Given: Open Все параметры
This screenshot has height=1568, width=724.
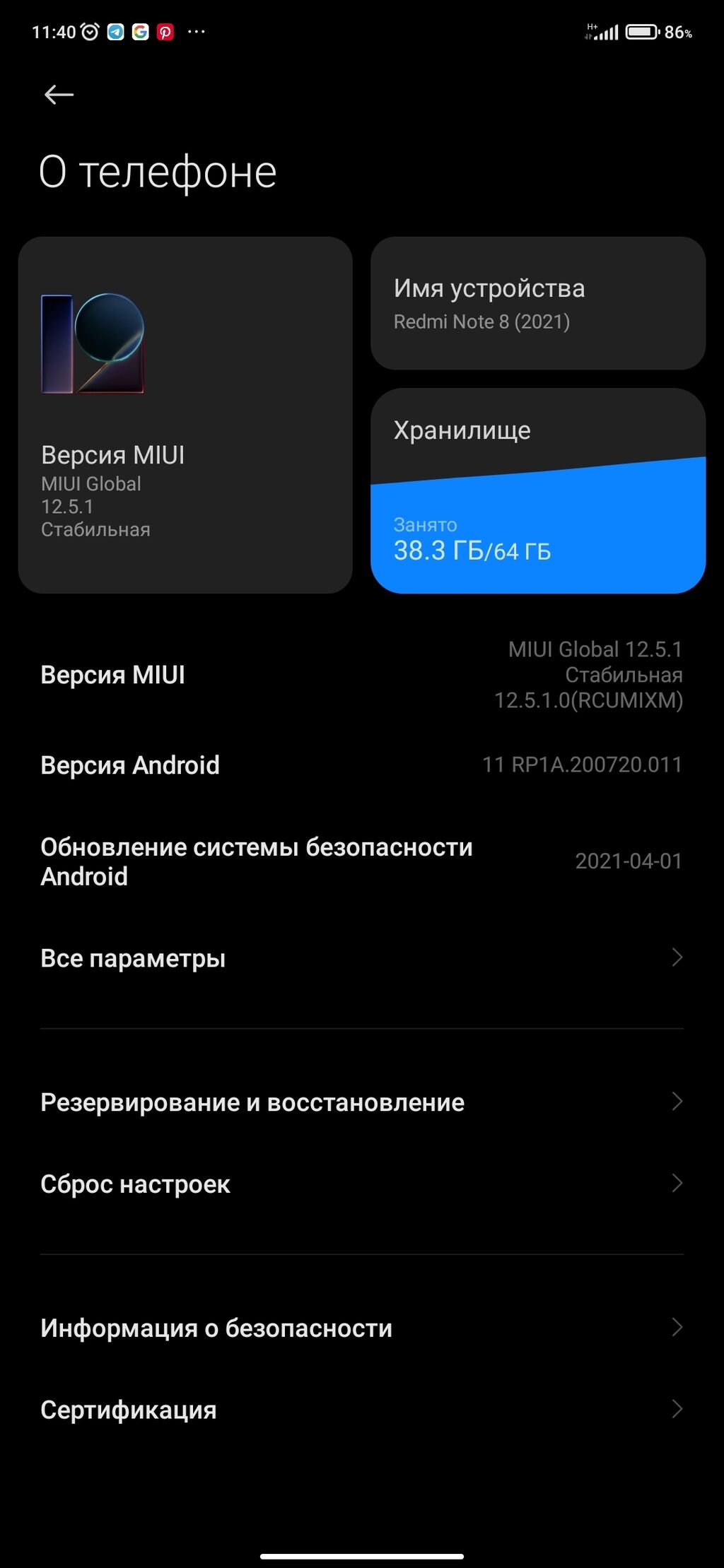Looking at the screenshot, I should (x=361, y=958).
